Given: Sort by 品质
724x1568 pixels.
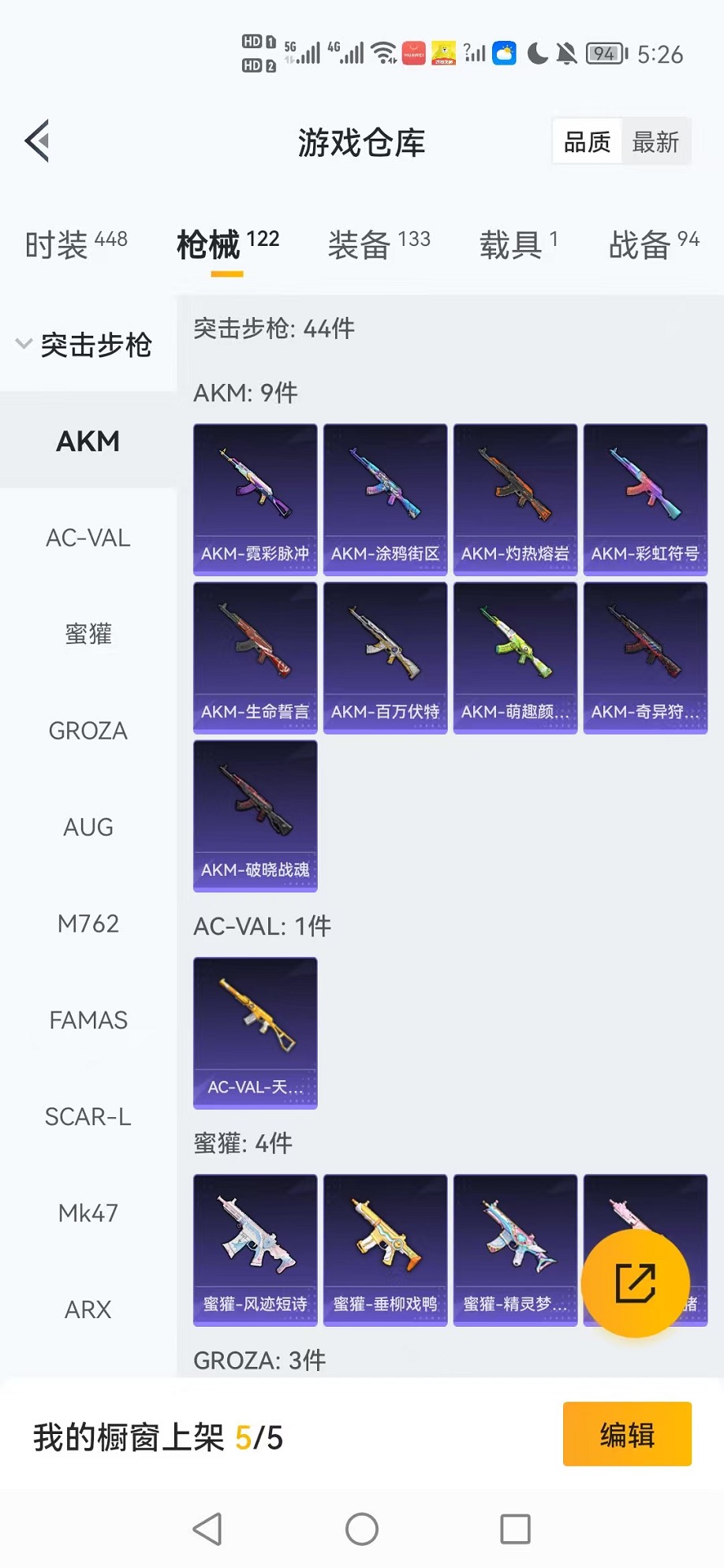Looking at the screenshot, I should 587,142.
